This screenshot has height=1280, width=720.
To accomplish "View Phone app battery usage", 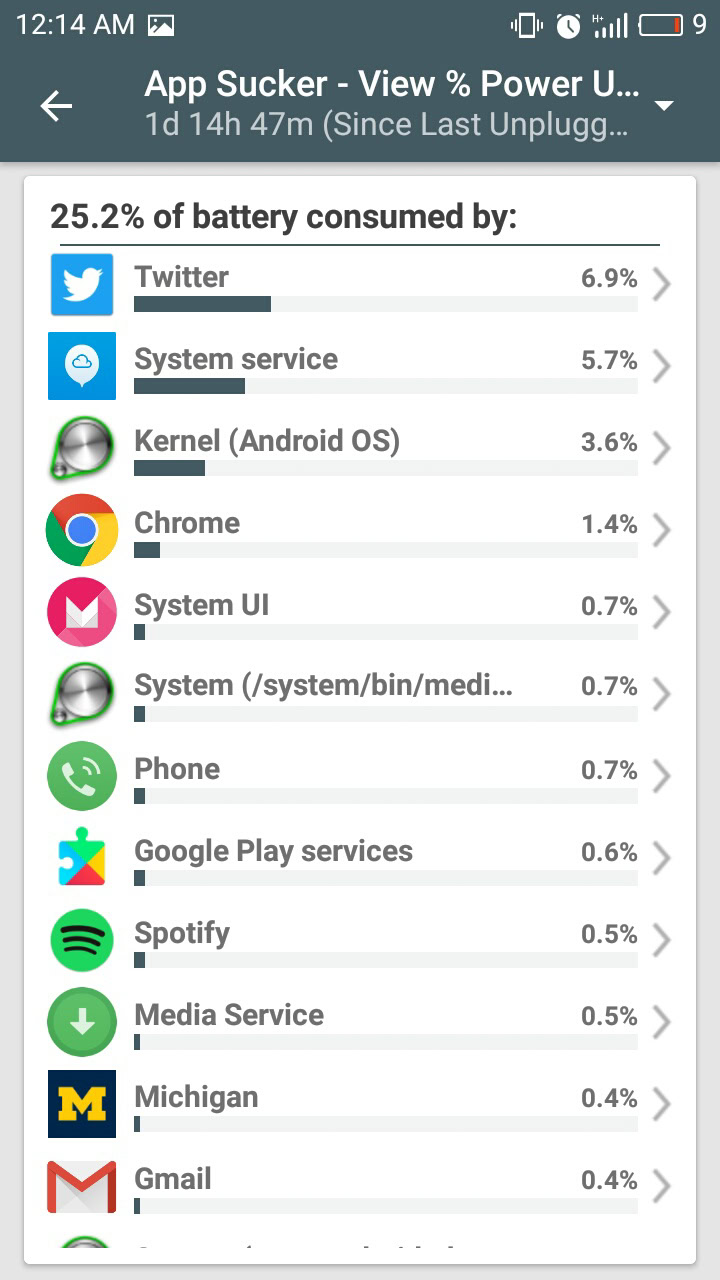I will (x=360, y=777).
